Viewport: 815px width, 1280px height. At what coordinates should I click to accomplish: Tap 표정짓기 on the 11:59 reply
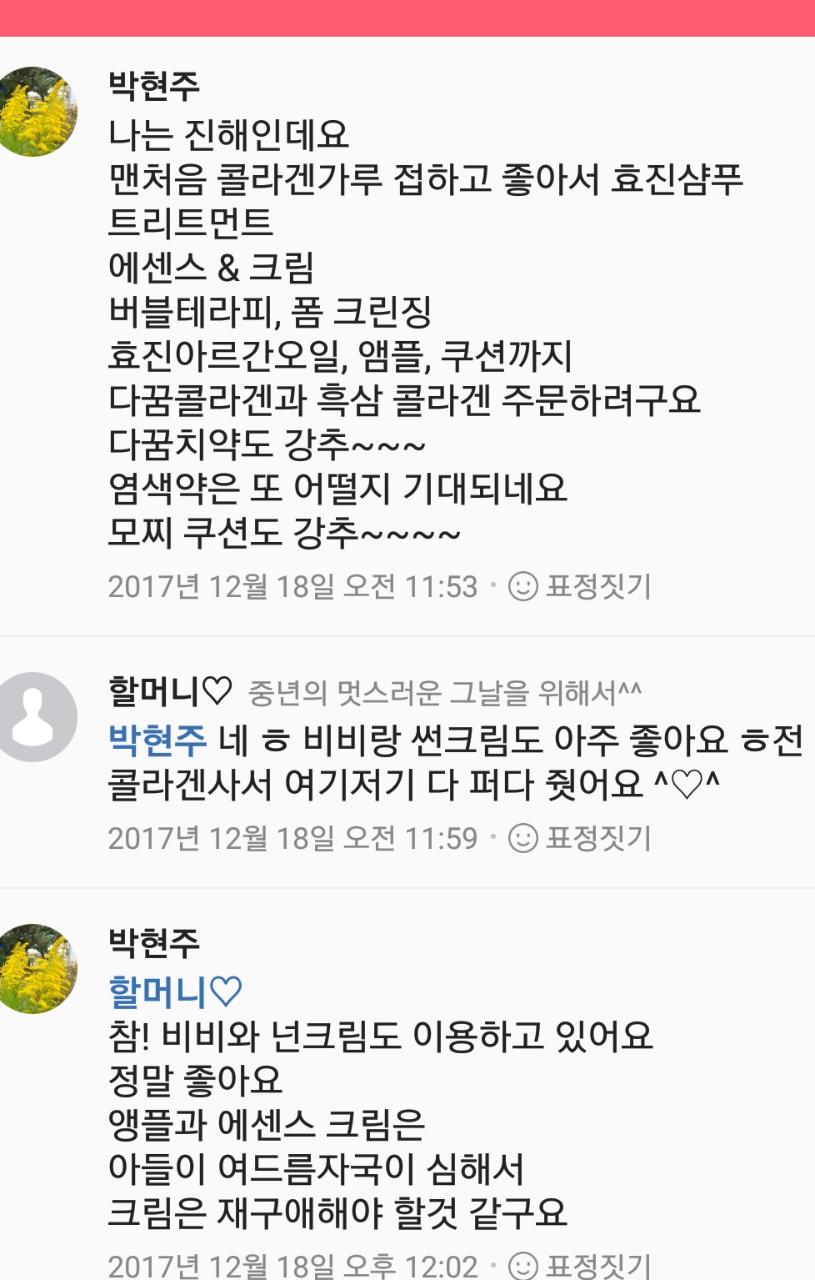(581, 838)
